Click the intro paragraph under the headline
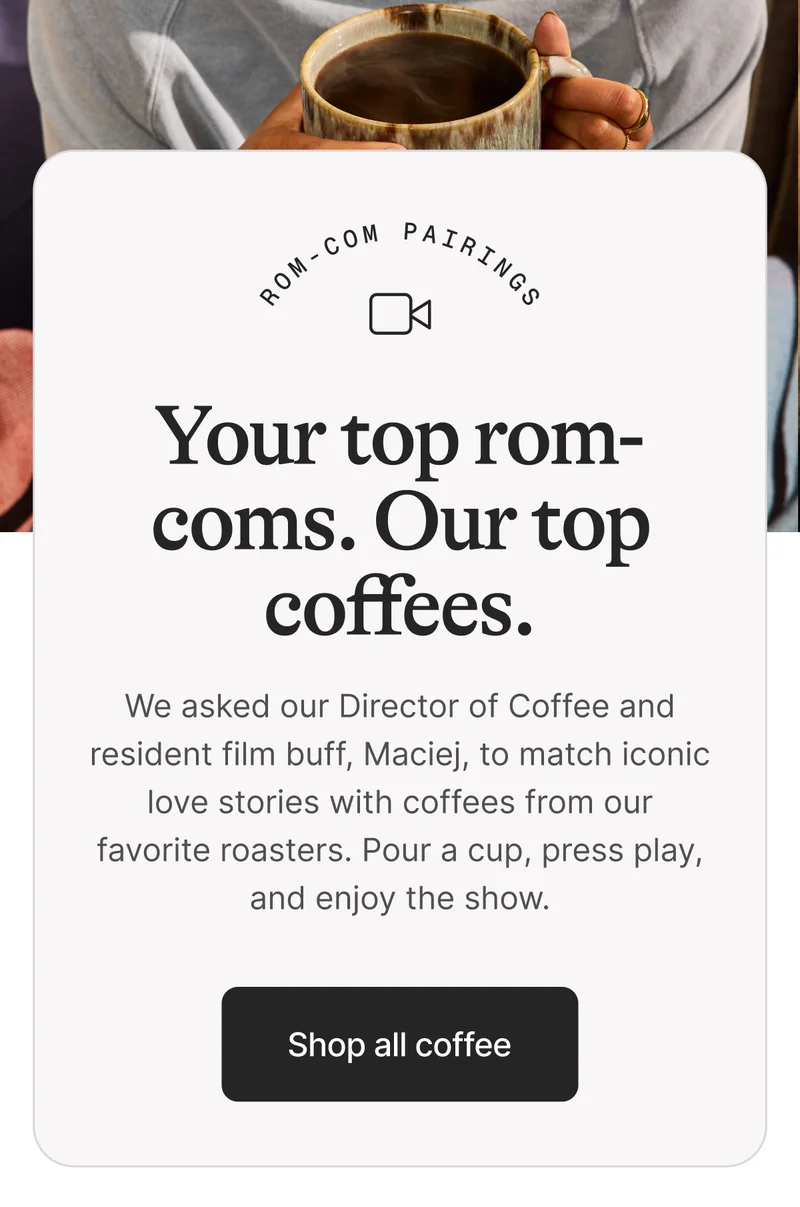This screenshot has width=800, height=1207. tap(400, 800)
